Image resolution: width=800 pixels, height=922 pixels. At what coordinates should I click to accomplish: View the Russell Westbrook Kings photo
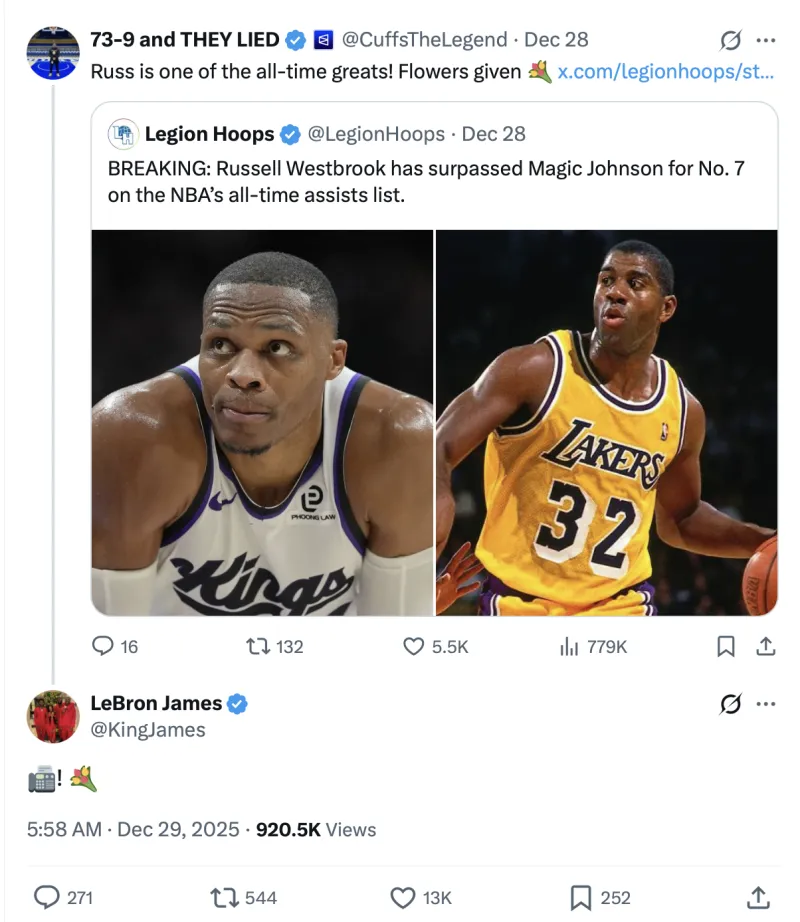click(263, 422)
